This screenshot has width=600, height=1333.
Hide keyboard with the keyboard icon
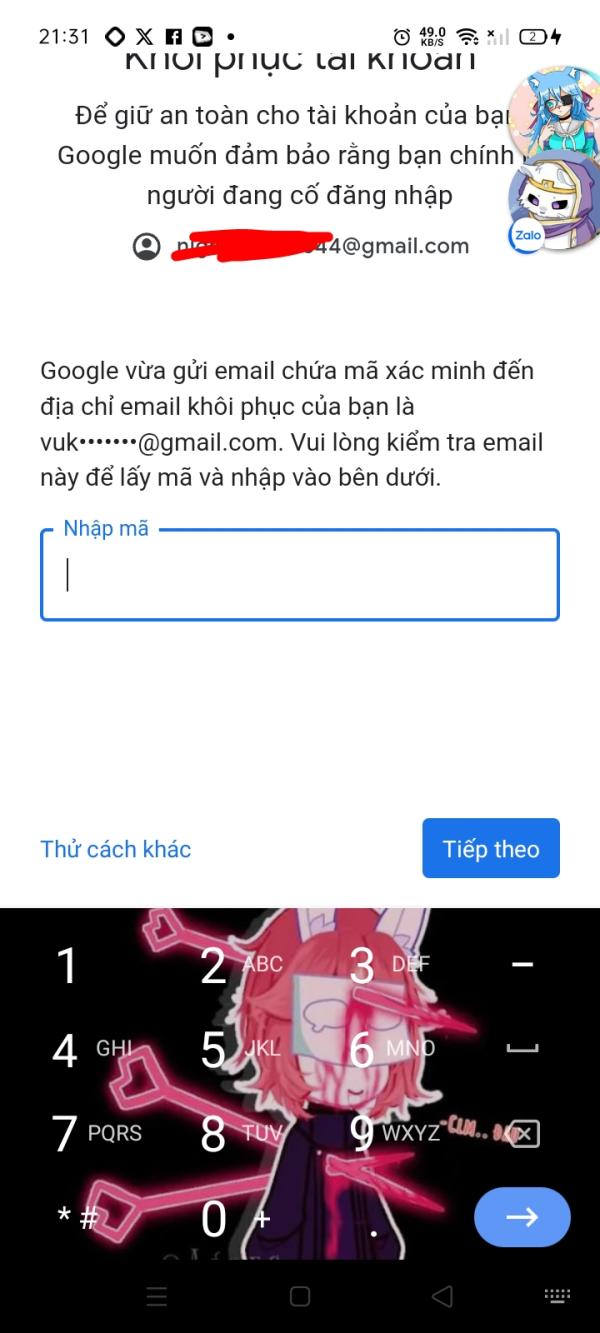click(x=557, y=1296)
